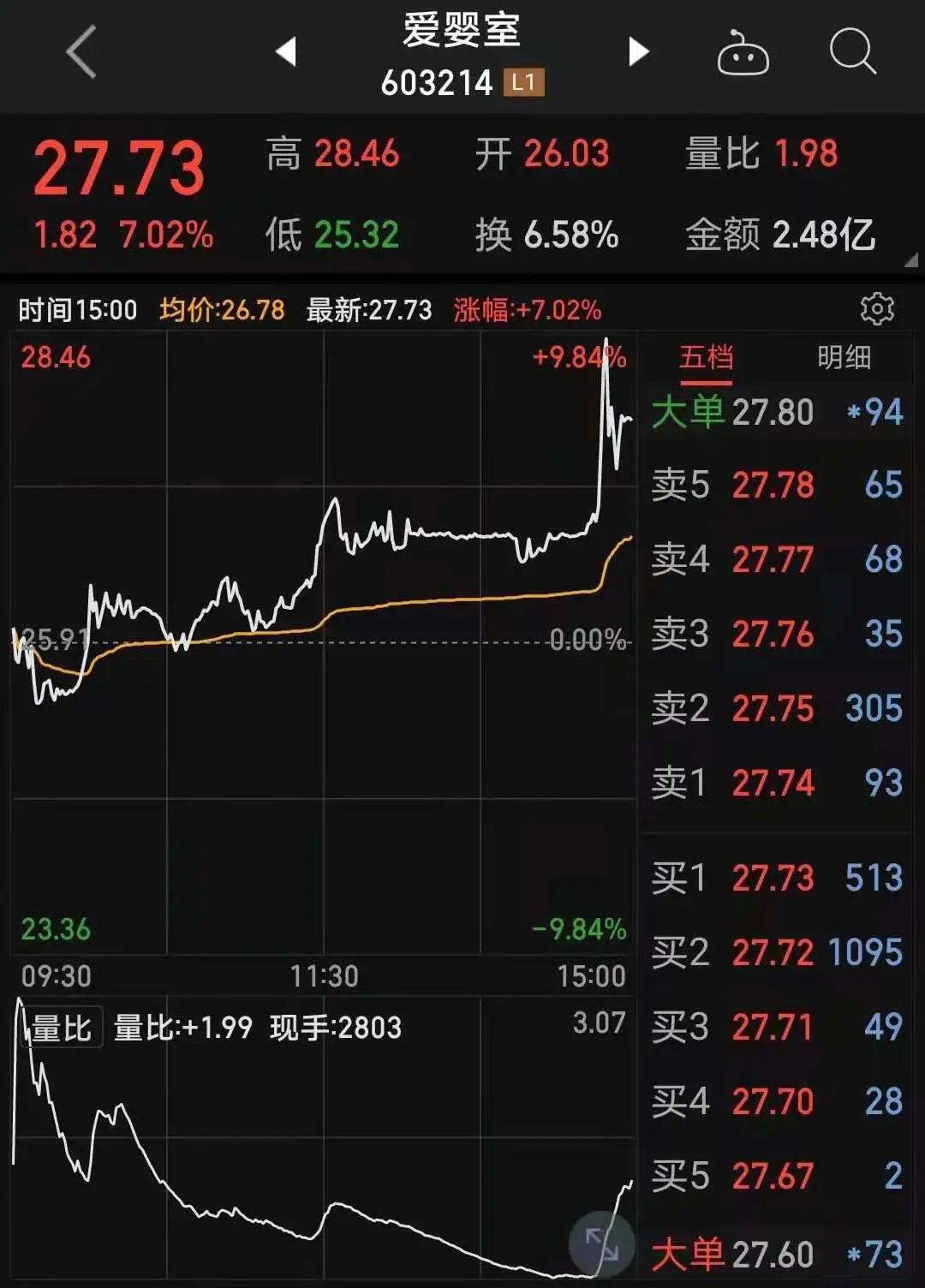Switch to next stock with right arrow
This screenshot has height=1288, width=925.
tap(637, 53)
